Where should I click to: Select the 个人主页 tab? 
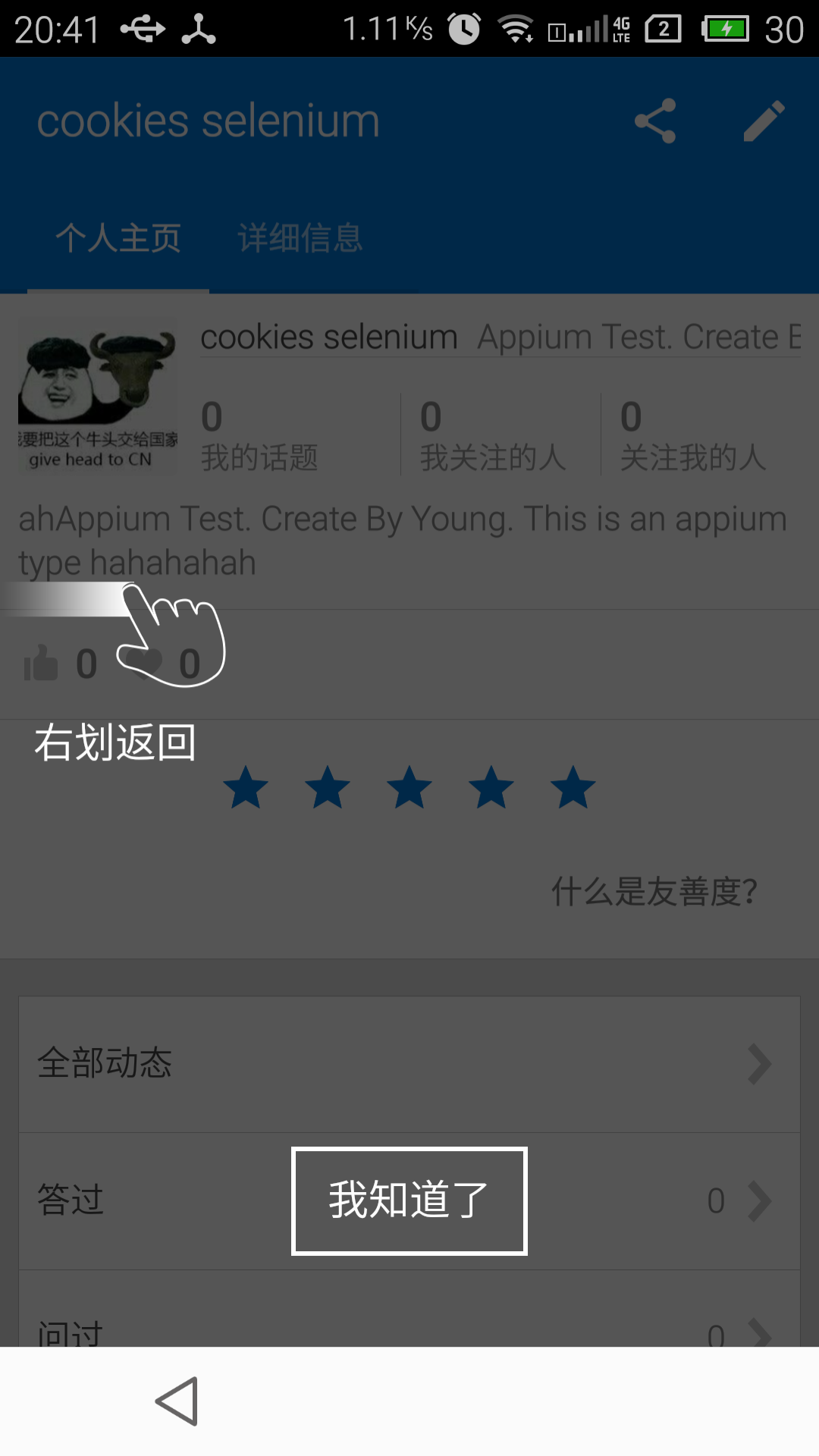[118, 238]
